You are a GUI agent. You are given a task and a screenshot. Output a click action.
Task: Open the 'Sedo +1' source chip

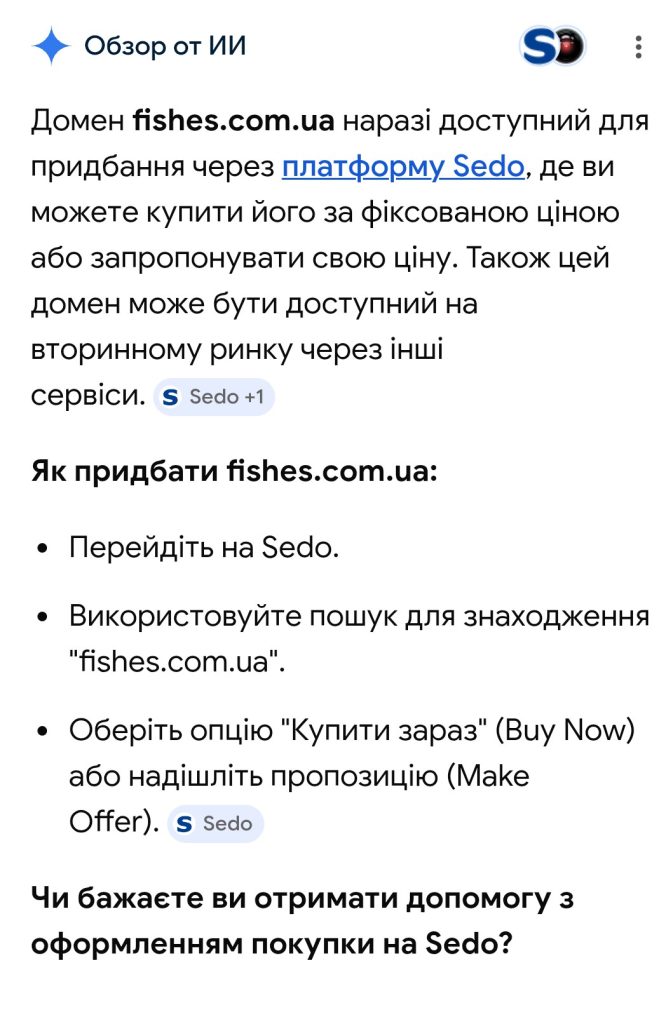(x=214, y=397)
